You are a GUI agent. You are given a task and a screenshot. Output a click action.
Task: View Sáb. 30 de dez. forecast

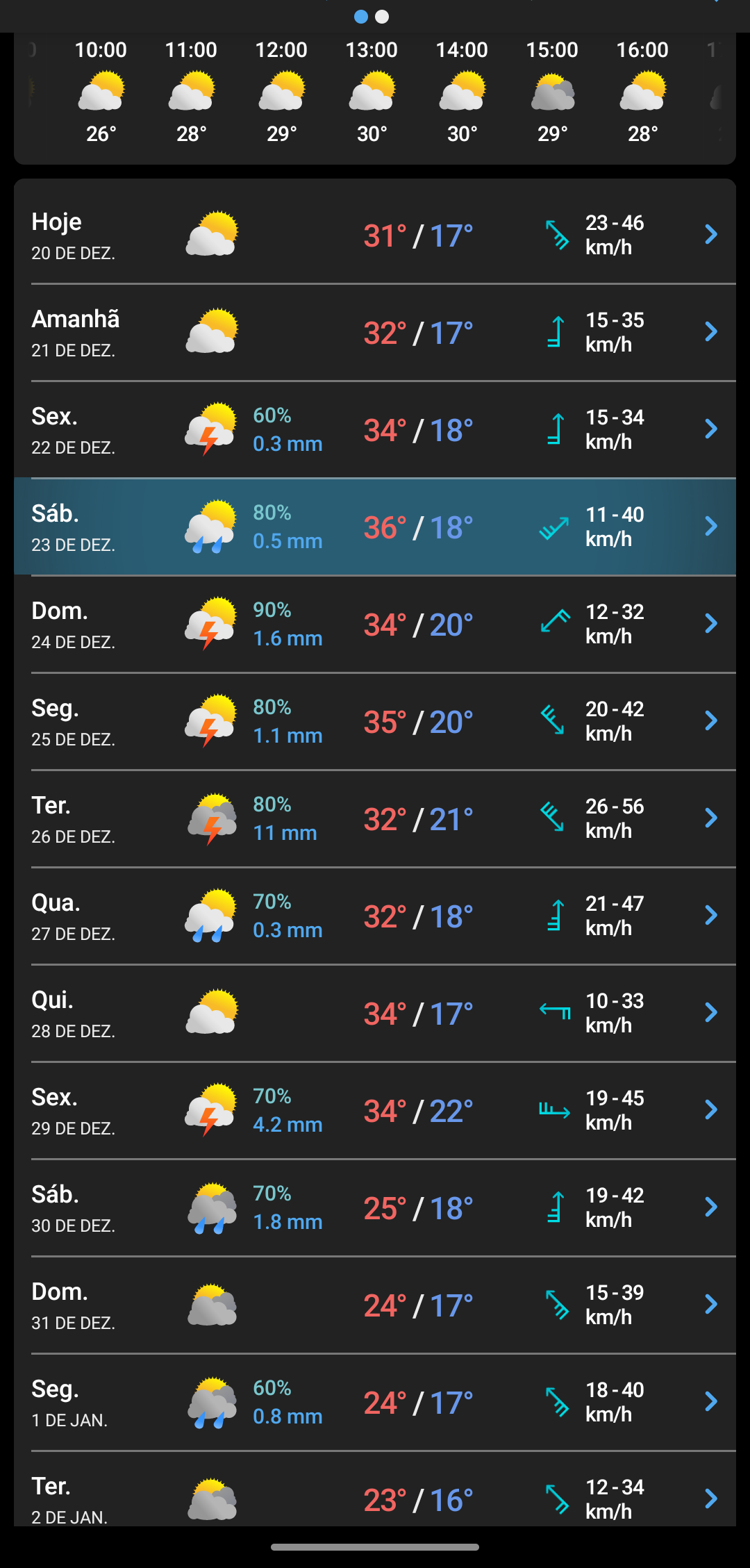(375, 1207)
